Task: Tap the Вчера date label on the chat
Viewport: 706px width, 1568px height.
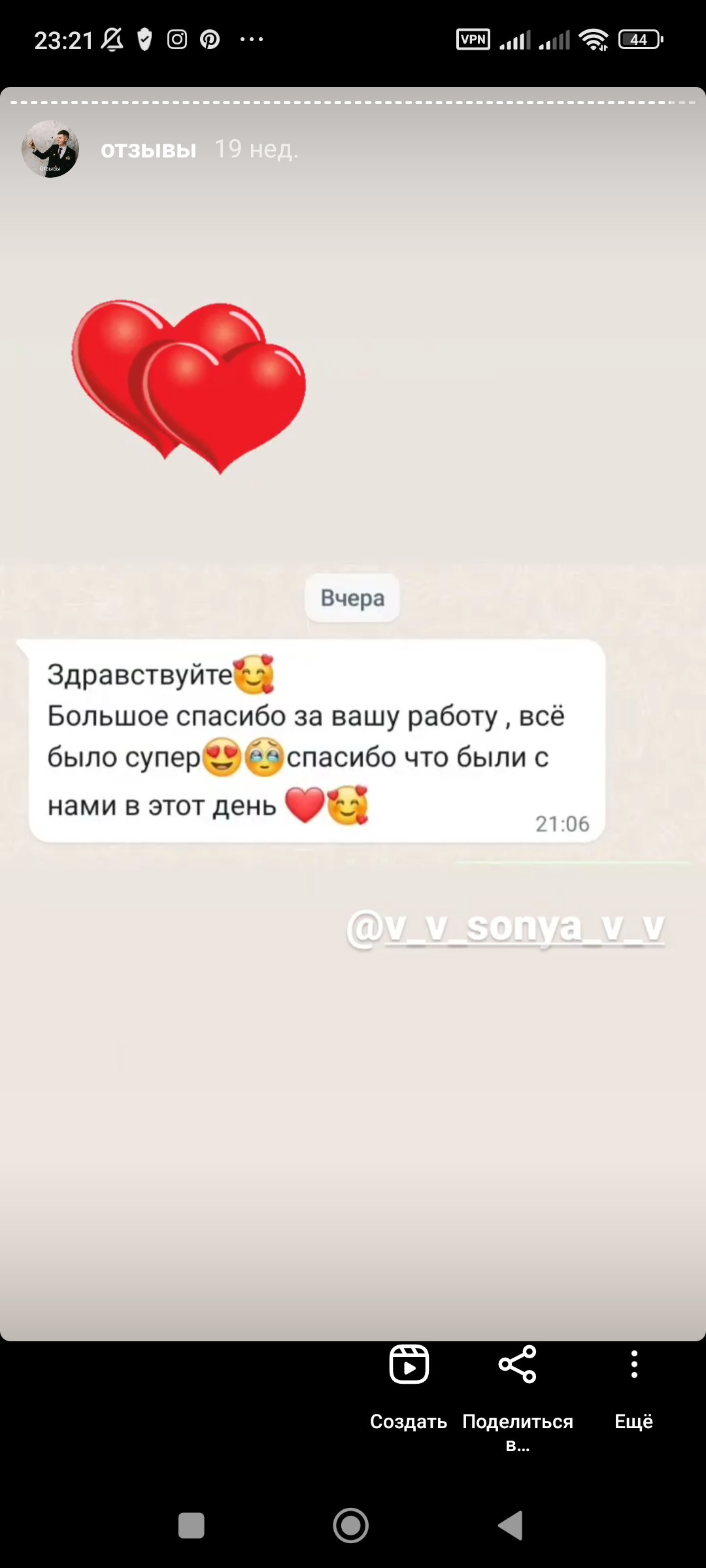Action: point(352,597)
